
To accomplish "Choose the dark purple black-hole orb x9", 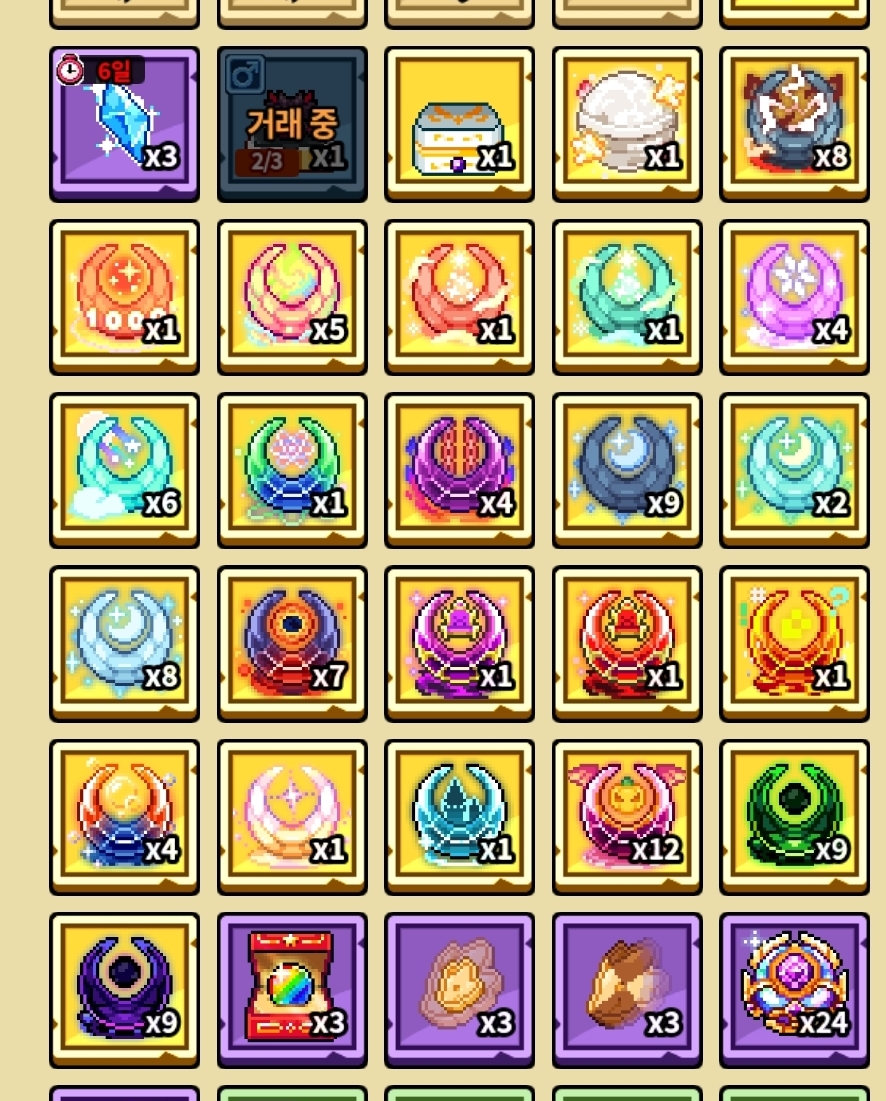I will pos(124,991).
